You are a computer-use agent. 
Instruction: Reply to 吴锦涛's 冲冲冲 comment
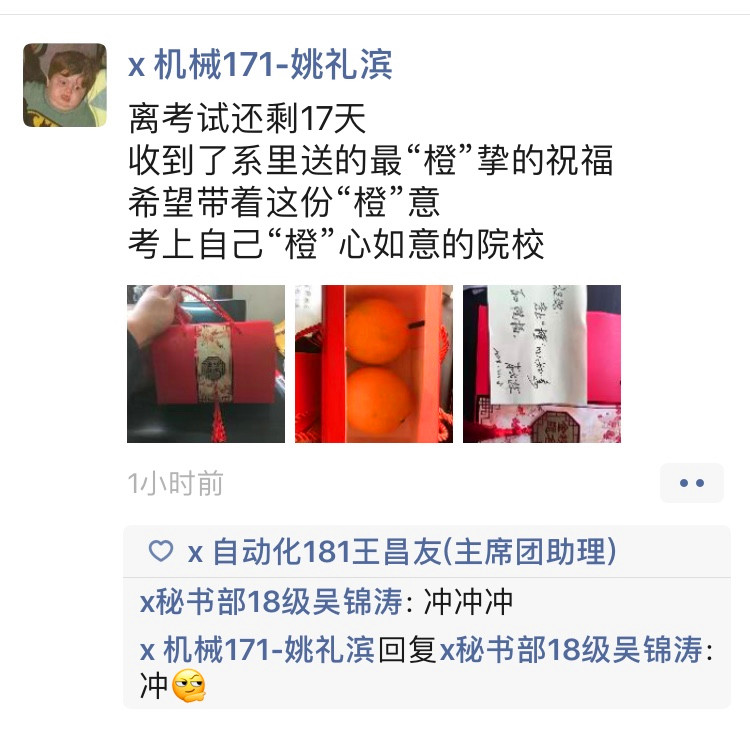pyautogui.click(x=468, y=602)
